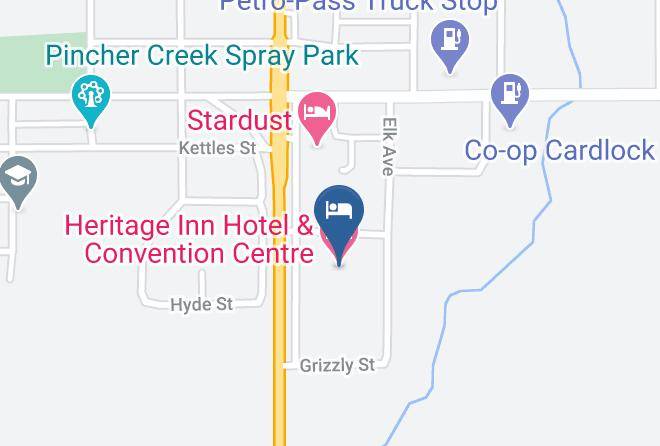Open the Heritage Inn Hotel & Convention Centre label
This screenshot has width=660, height=446.
[x=189, y=239]
